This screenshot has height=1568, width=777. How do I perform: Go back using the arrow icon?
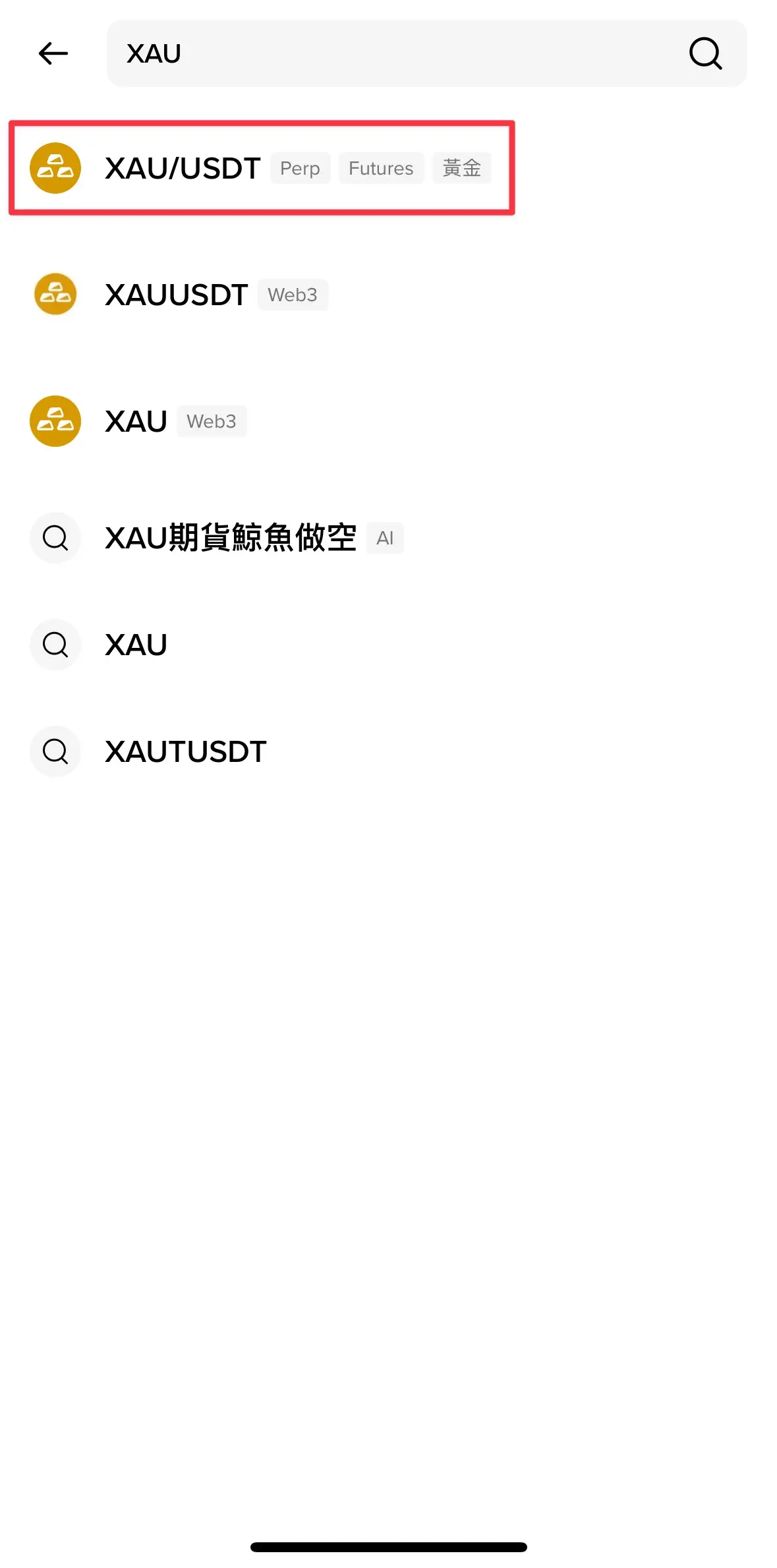point(53,53)
